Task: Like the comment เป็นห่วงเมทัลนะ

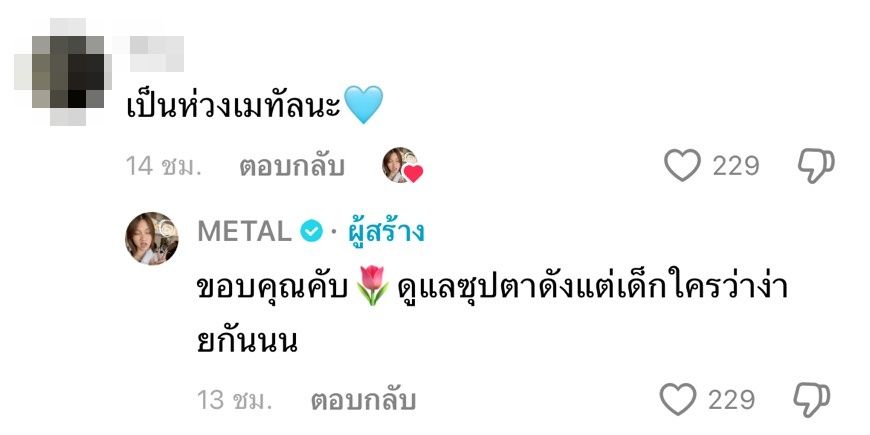Action: coord(683,166)
